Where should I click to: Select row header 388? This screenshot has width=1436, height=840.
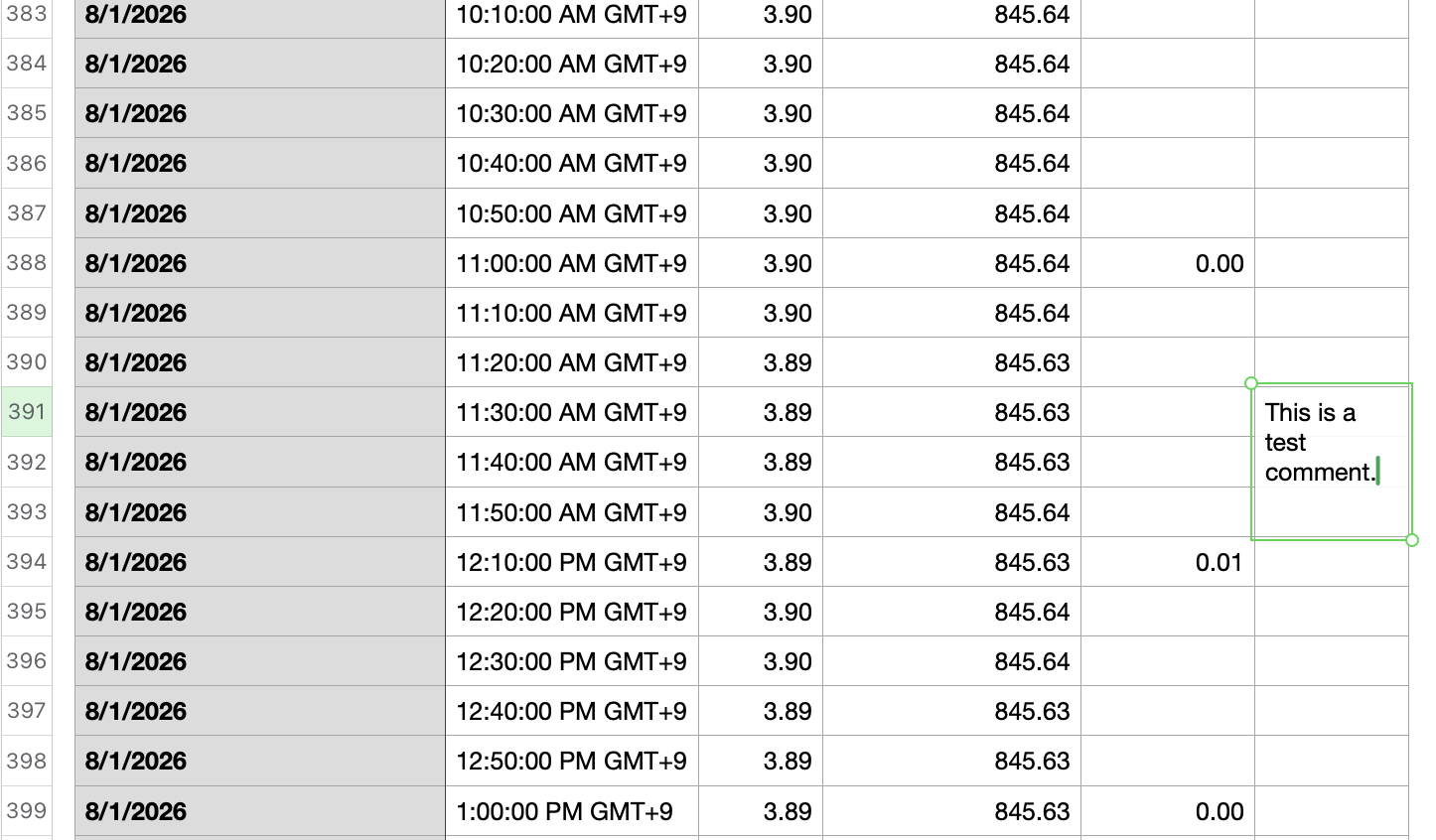27,263
